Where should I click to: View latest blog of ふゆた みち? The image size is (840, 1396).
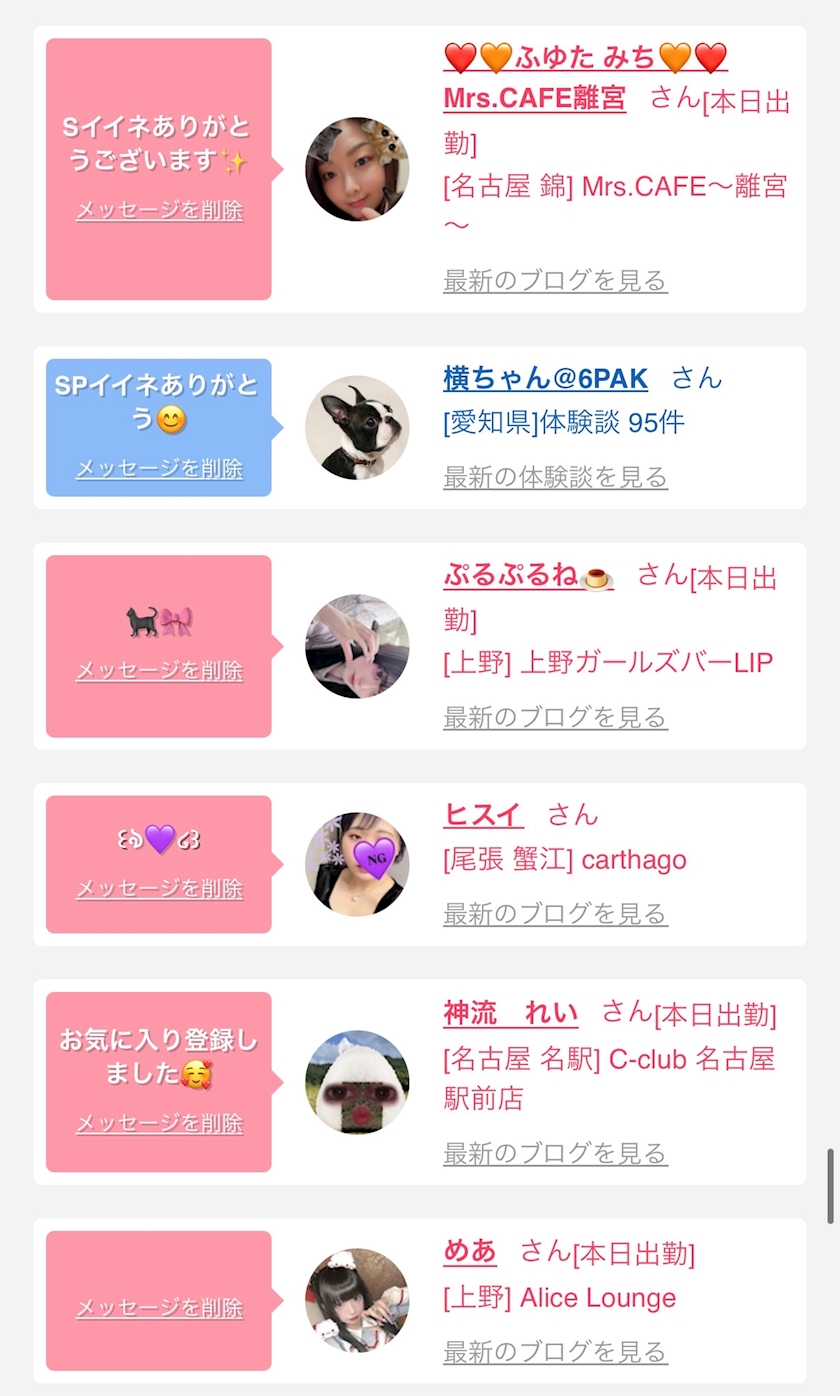555,280
